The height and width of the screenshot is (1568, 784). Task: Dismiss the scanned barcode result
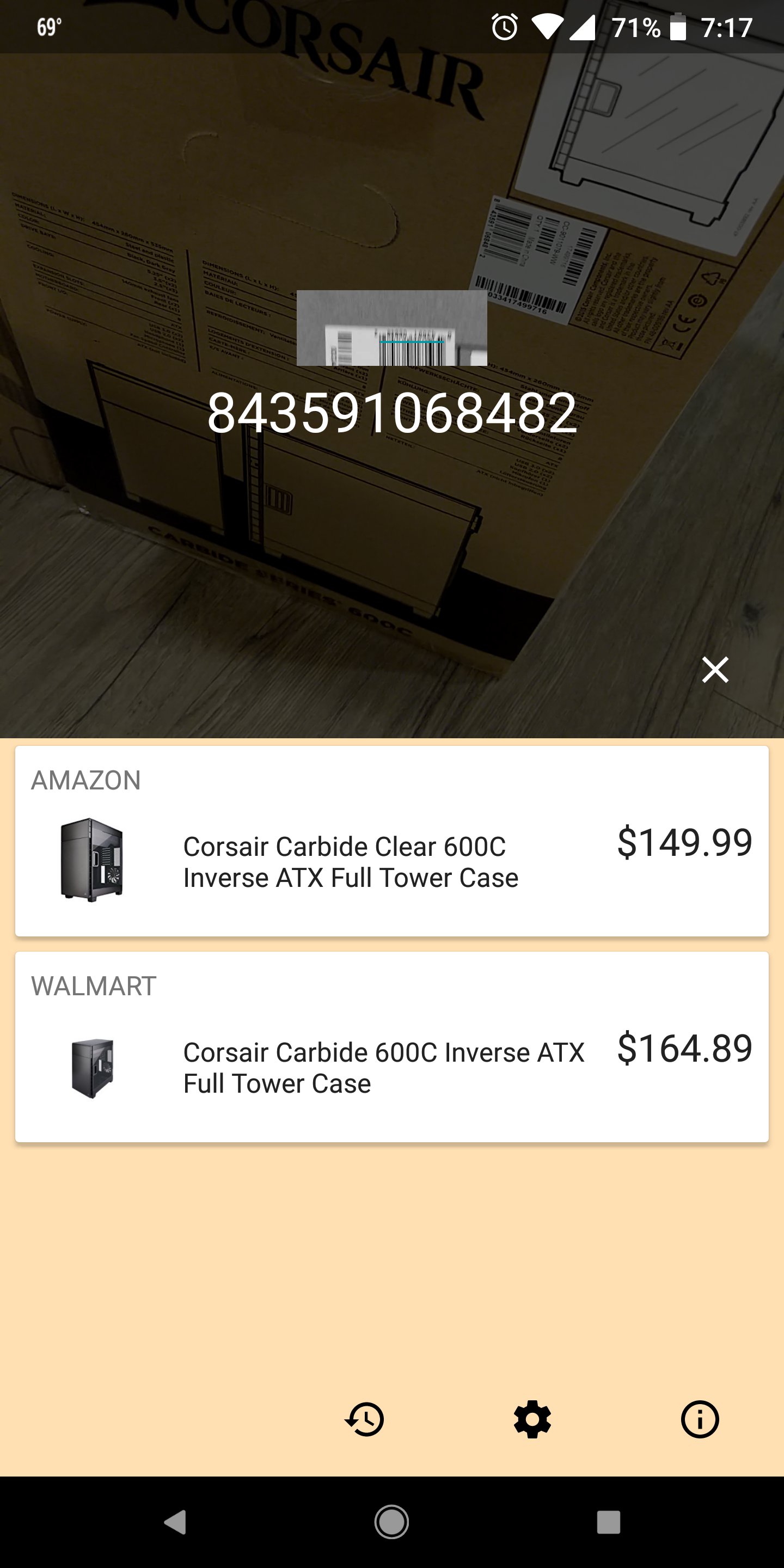tap(715, 670)
